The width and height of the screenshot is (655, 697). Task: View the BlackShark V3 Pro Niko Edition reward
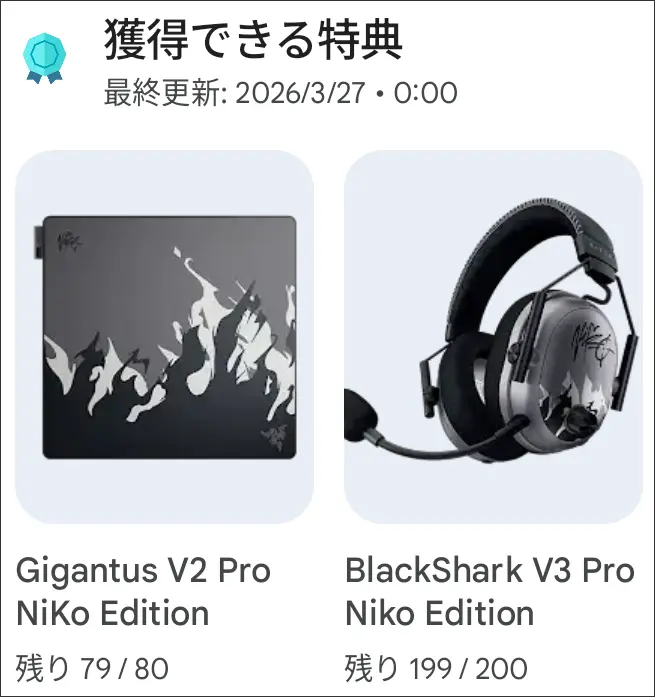coord(493,338)
